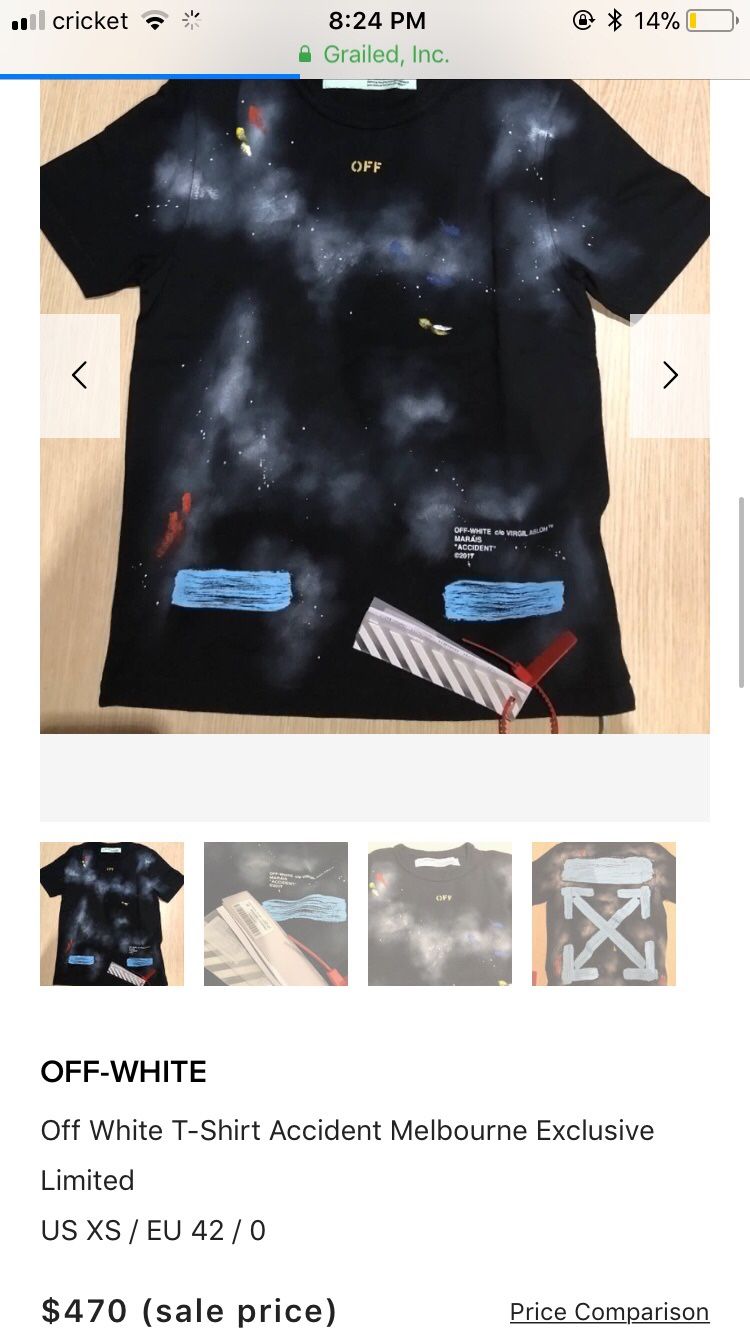This screenshot has width=750, height=1334.
Task: View the thumbnail of the shirt collar closeup
Action: click(x=440, y=914)
